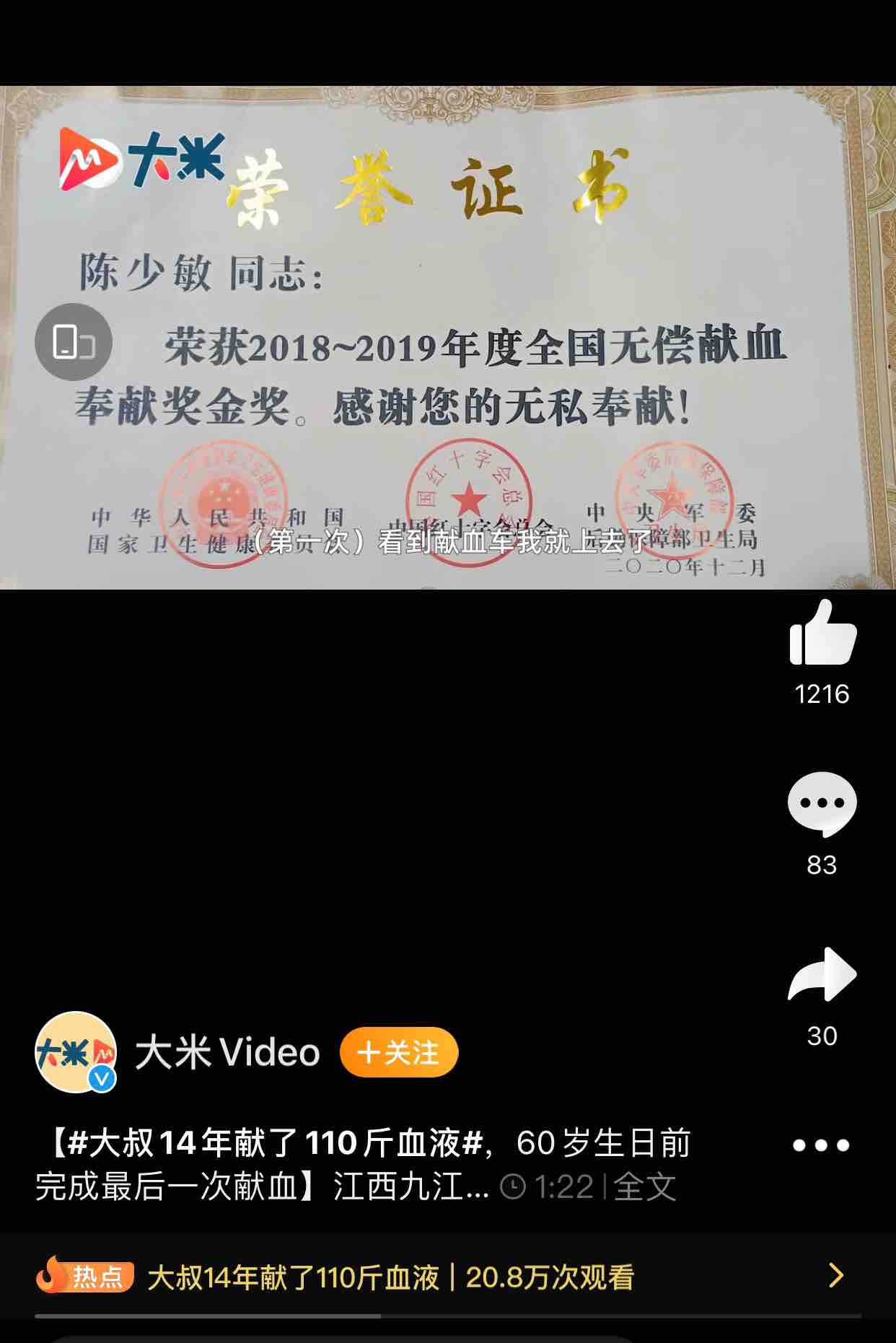
Task: Share this video via the arrow icon
Action: [822, 975]
